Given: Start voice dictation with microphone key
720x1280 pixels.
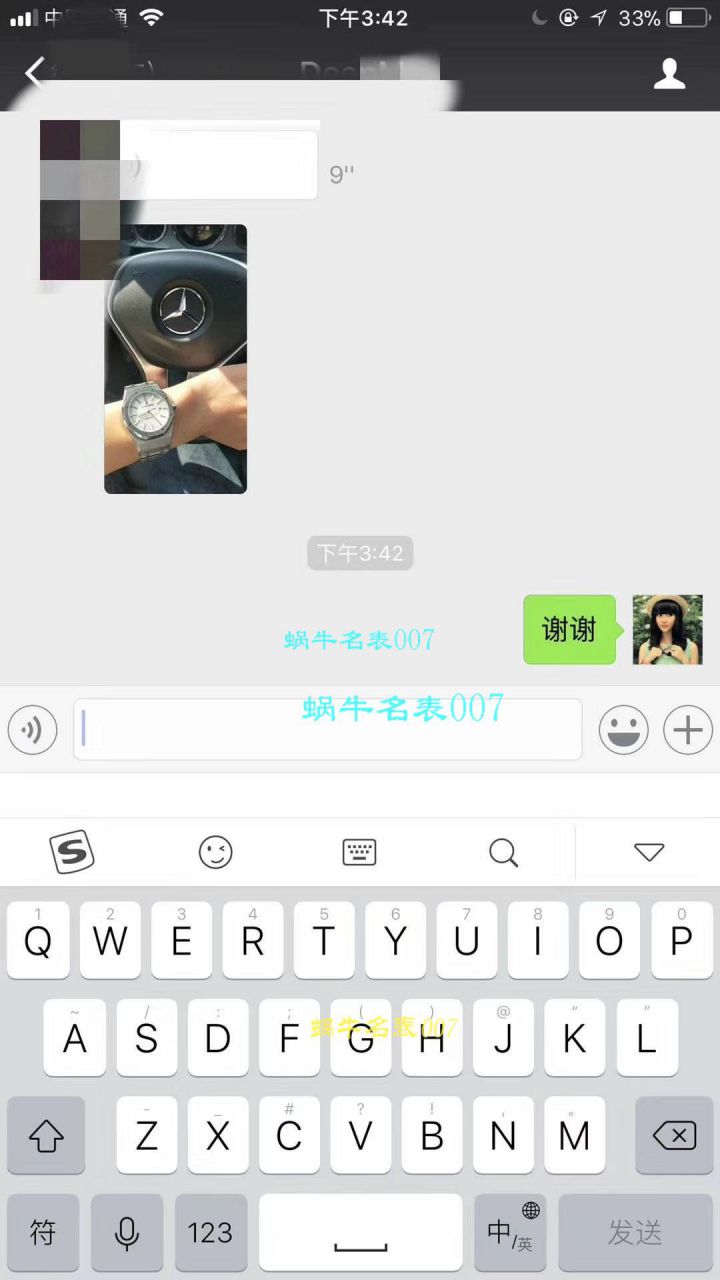Looking at the screenshot, I should point(126,1233).
